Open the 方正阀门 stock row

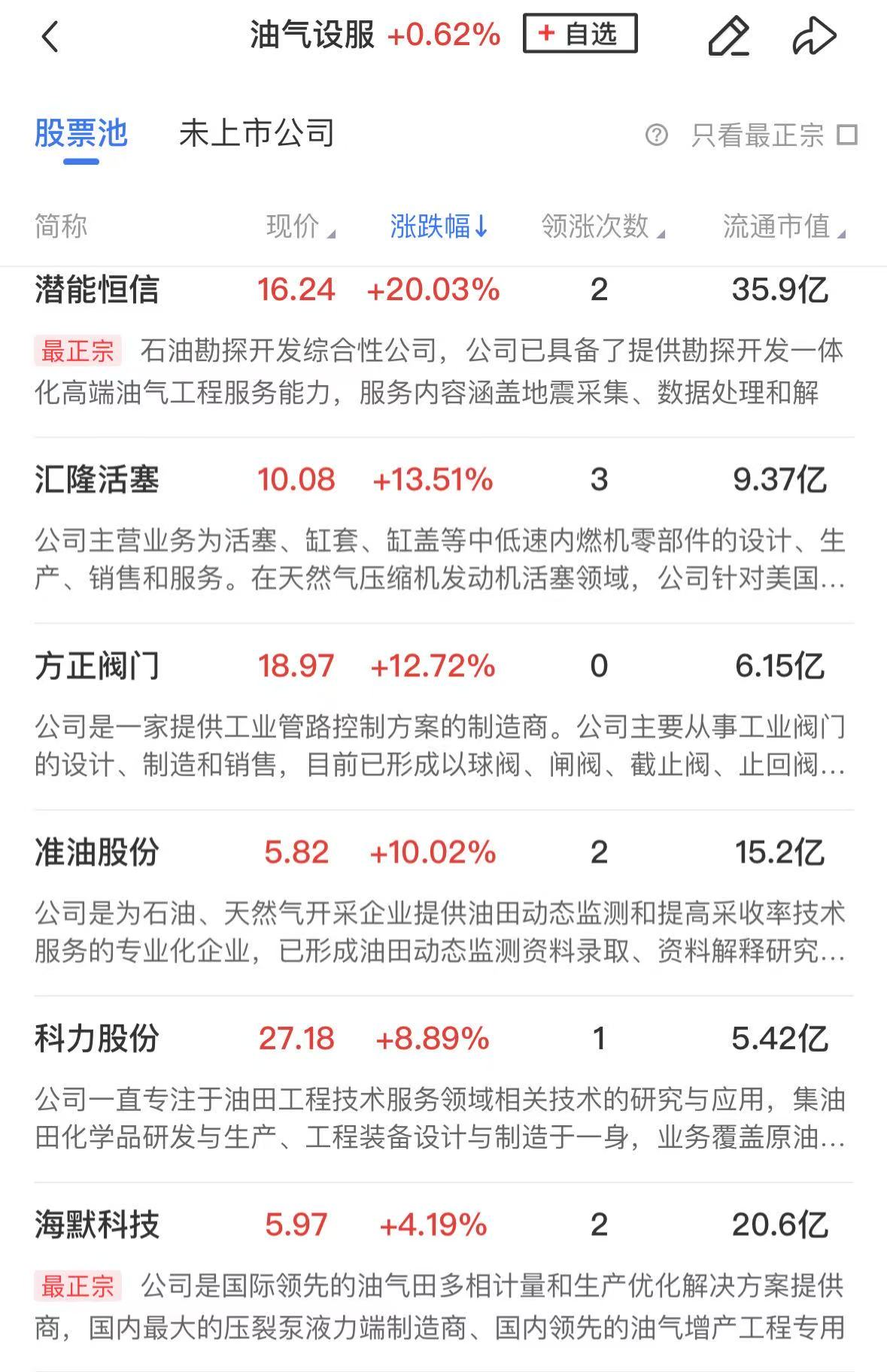click(97, 666)
